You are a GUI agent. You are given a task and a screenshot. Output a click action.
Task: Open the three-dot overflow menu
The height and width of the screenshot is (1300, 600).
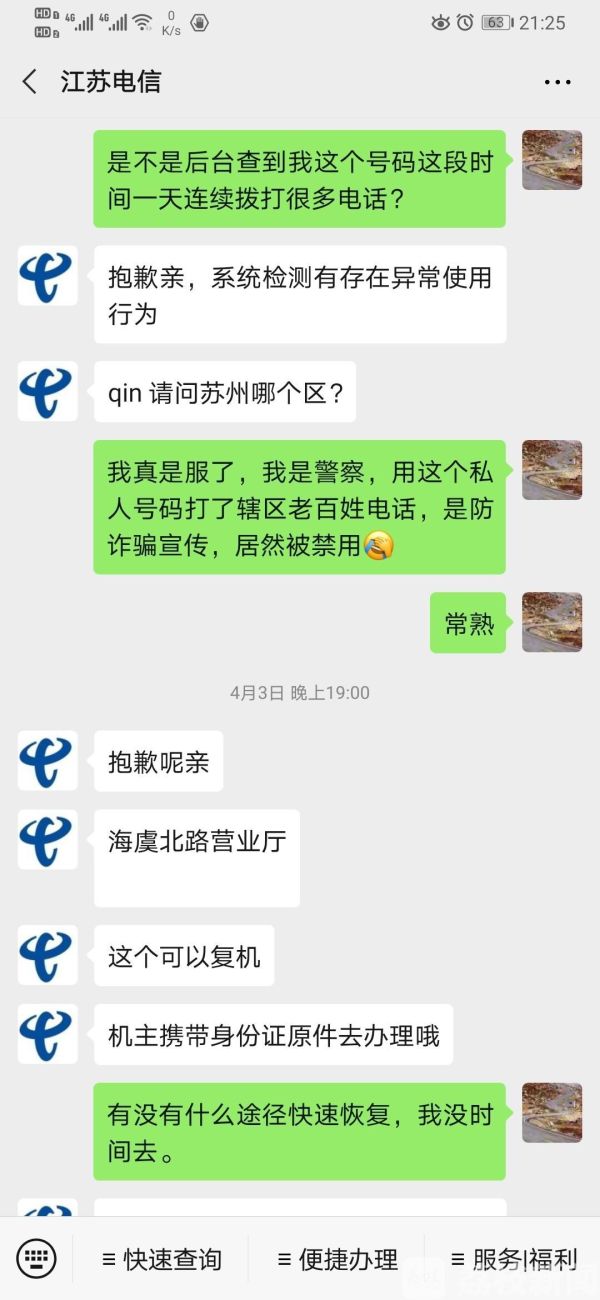[x=557, y=82]
